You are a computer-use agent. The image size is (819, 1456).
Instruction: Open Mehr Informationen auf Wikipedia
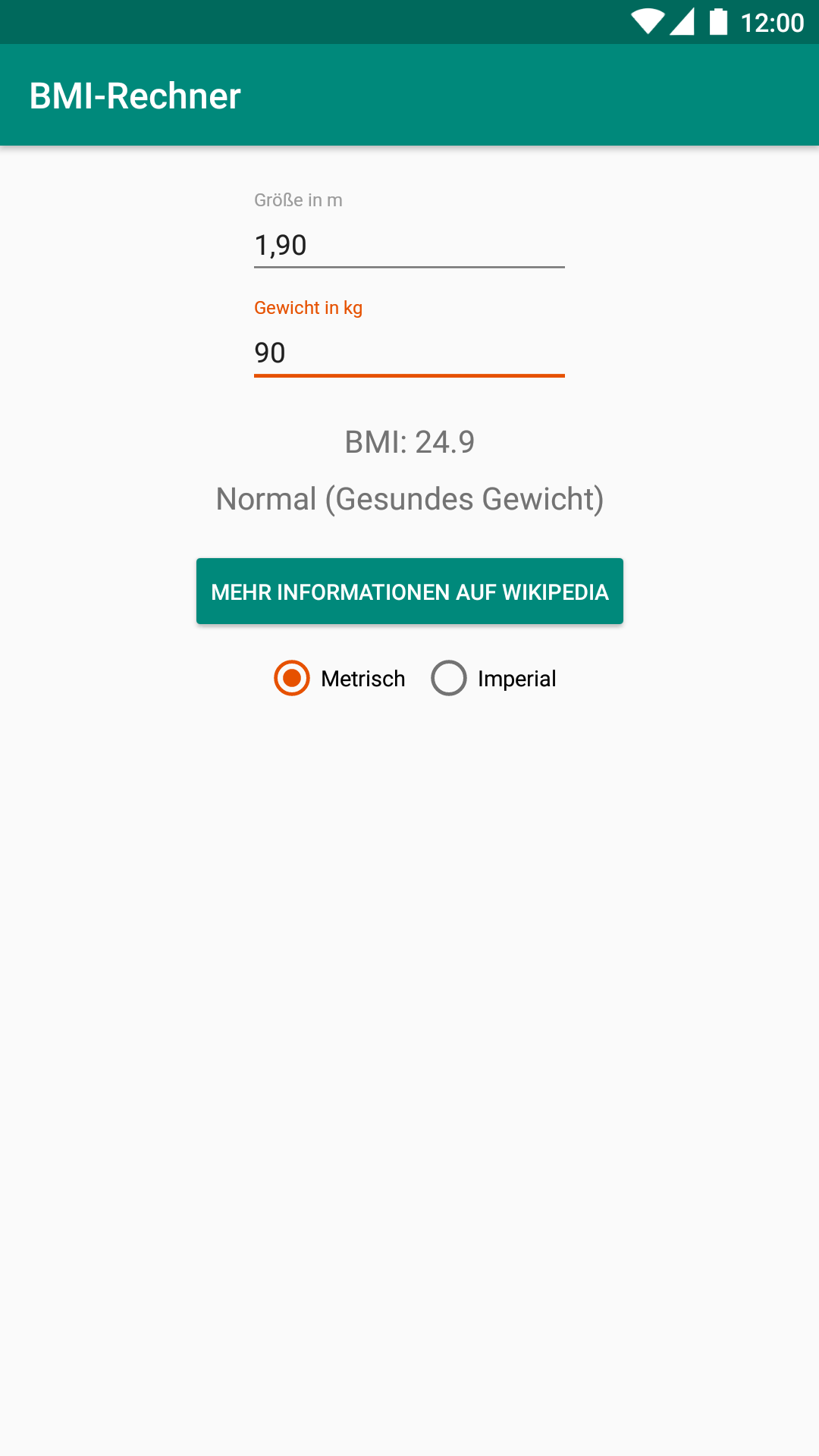coord(409,591)
